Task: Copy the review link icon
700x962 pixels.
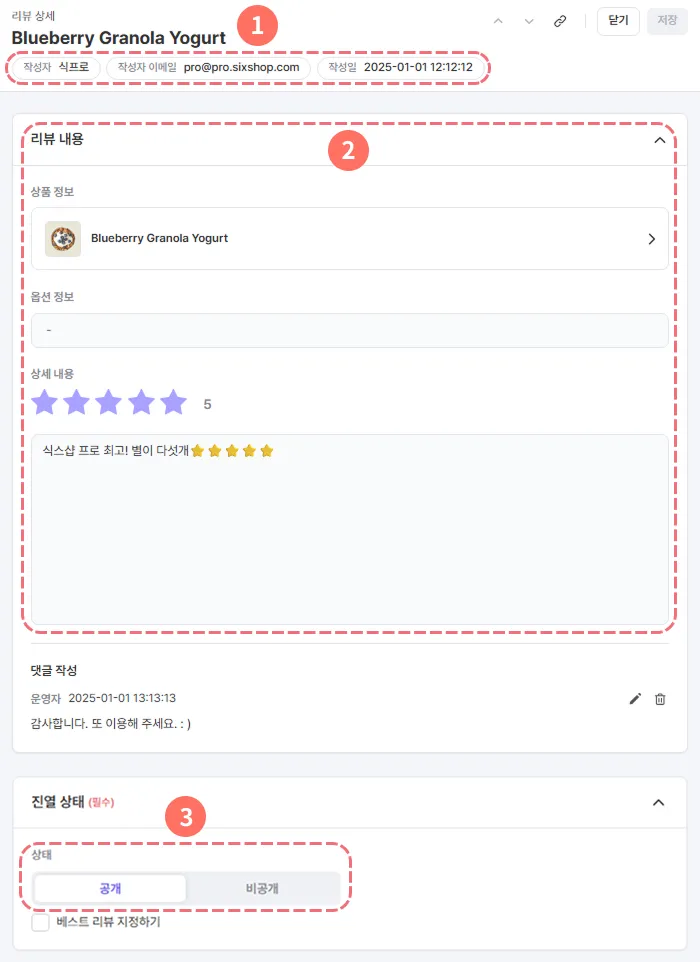Action: point(561,21)
